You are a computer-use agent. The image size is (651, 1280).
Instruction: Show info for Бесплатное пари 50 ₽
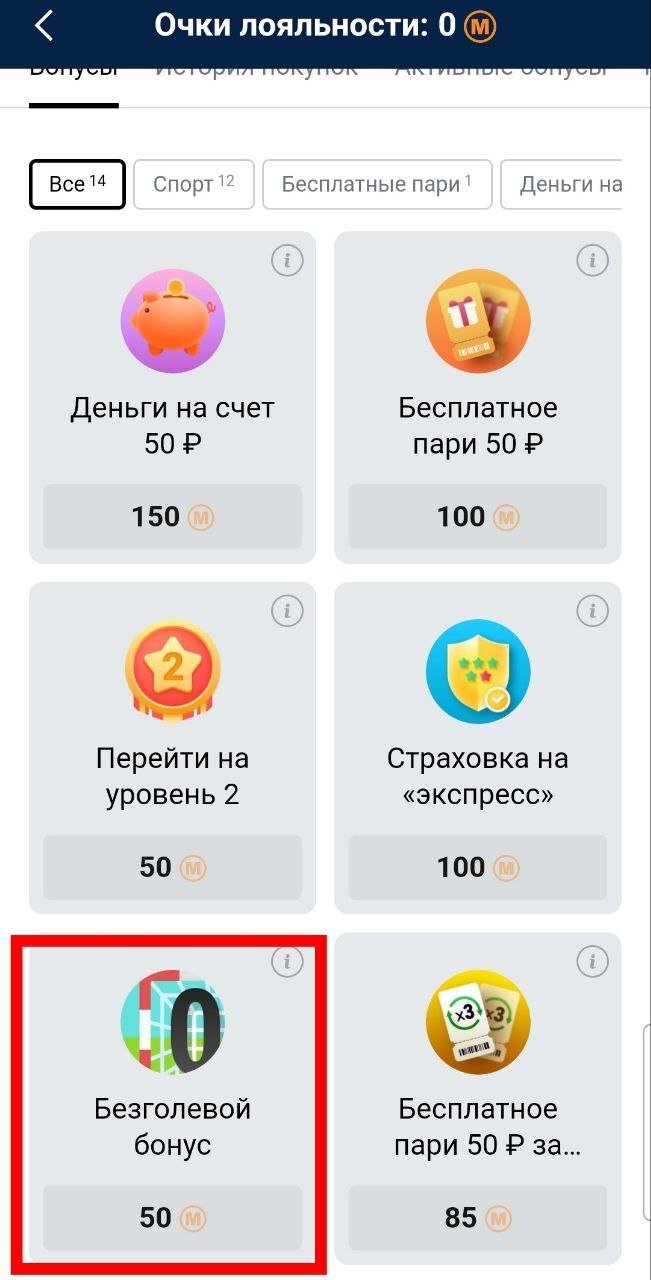592,262
